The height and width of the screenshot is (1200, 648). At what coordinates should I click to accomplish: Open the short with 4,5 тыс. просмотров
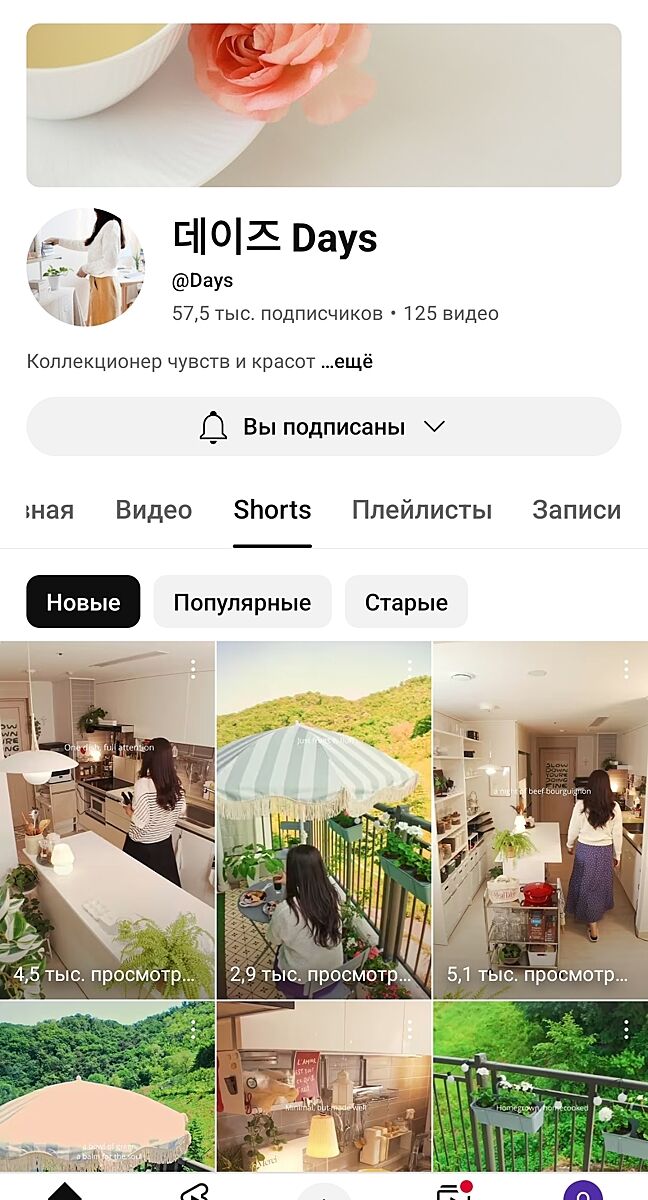pos(107,820)
